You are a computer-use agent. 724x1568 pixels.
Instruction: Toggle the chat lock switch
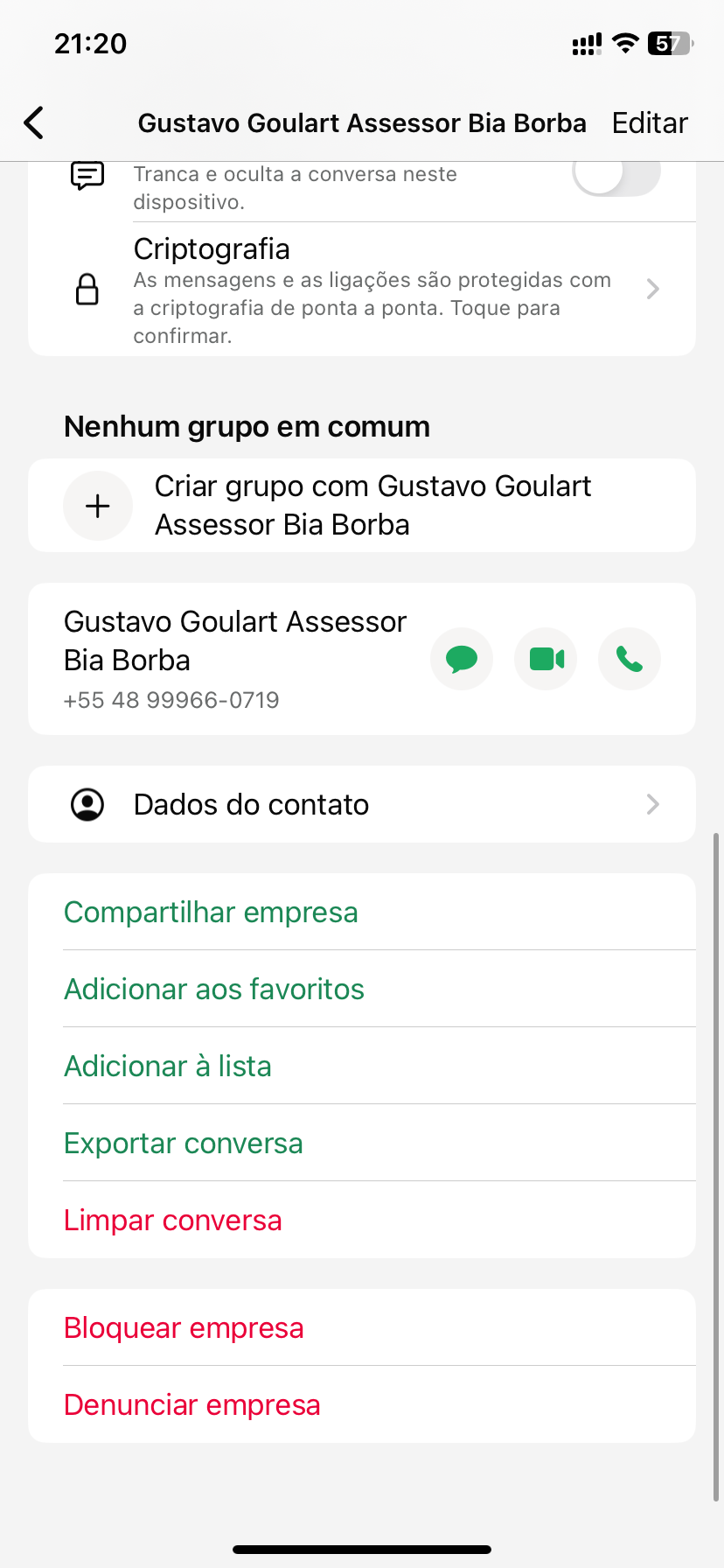616,175
